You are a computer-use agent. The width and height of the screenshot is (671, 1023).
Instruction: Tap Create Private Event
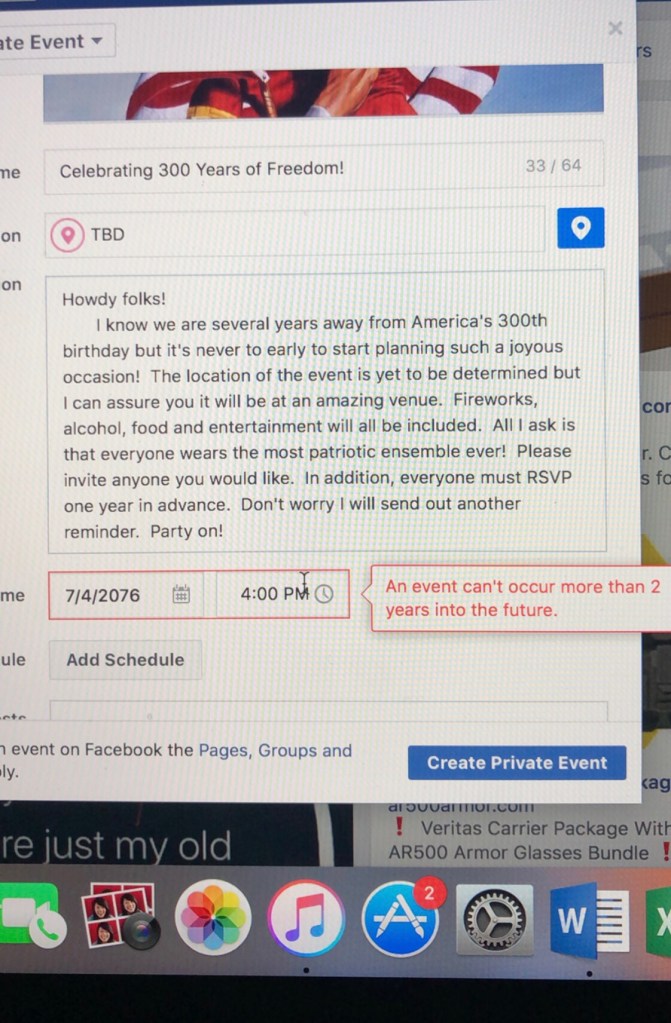tap(516, 762)
